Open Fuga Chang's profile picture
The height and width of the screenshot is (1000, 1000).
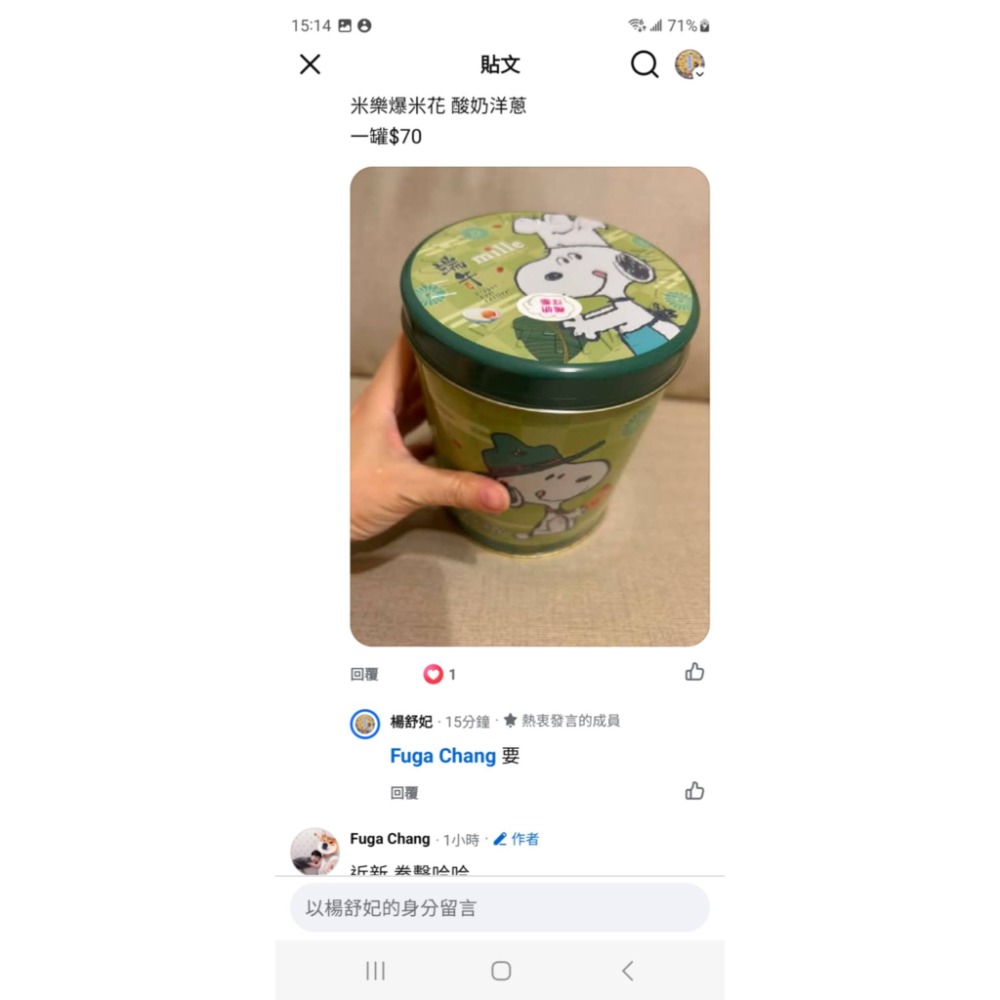314,851
